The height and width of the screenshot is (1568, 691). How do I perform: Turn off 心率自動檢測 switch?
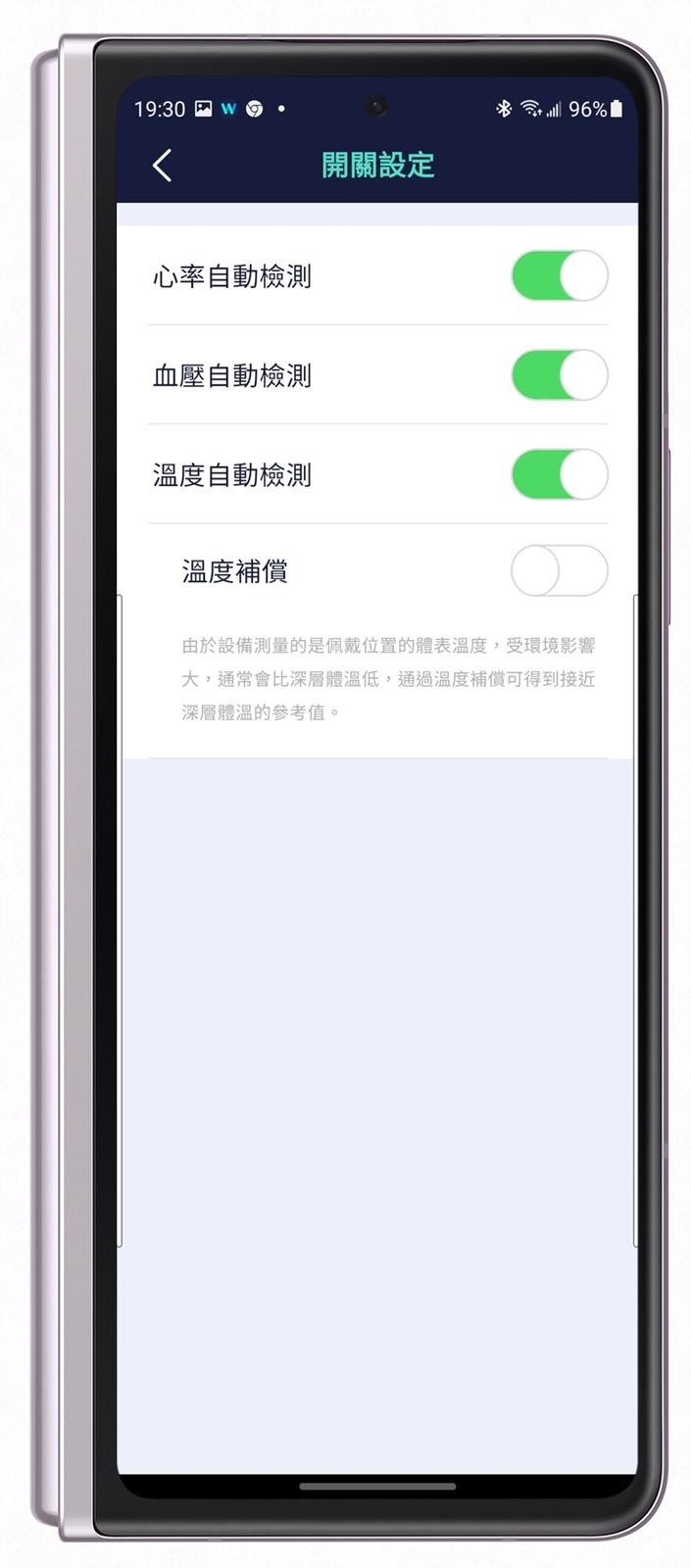pyautogui.click(x=559, y=276)
